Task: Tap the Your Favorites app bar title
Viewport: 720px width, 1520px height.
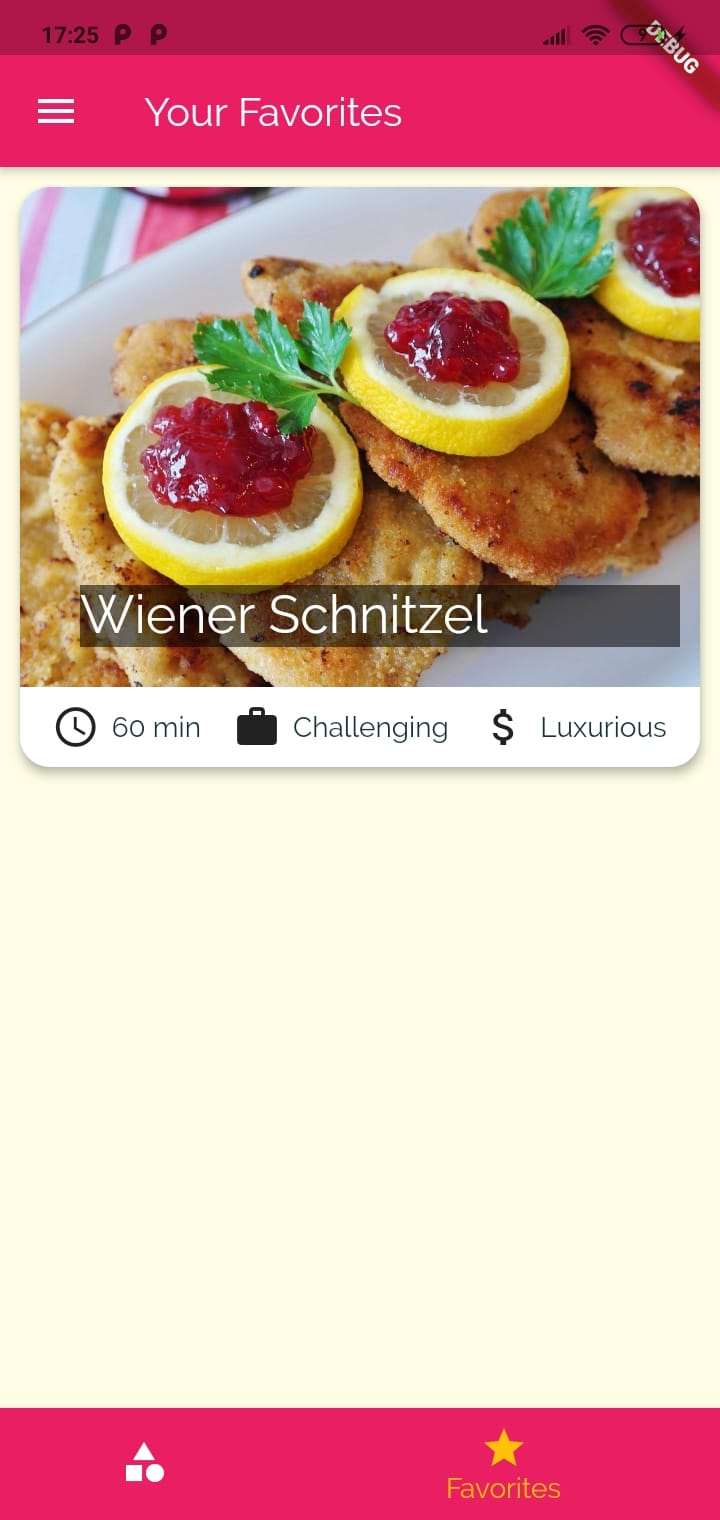Action: pyautogui.click(x=272, y=111)
